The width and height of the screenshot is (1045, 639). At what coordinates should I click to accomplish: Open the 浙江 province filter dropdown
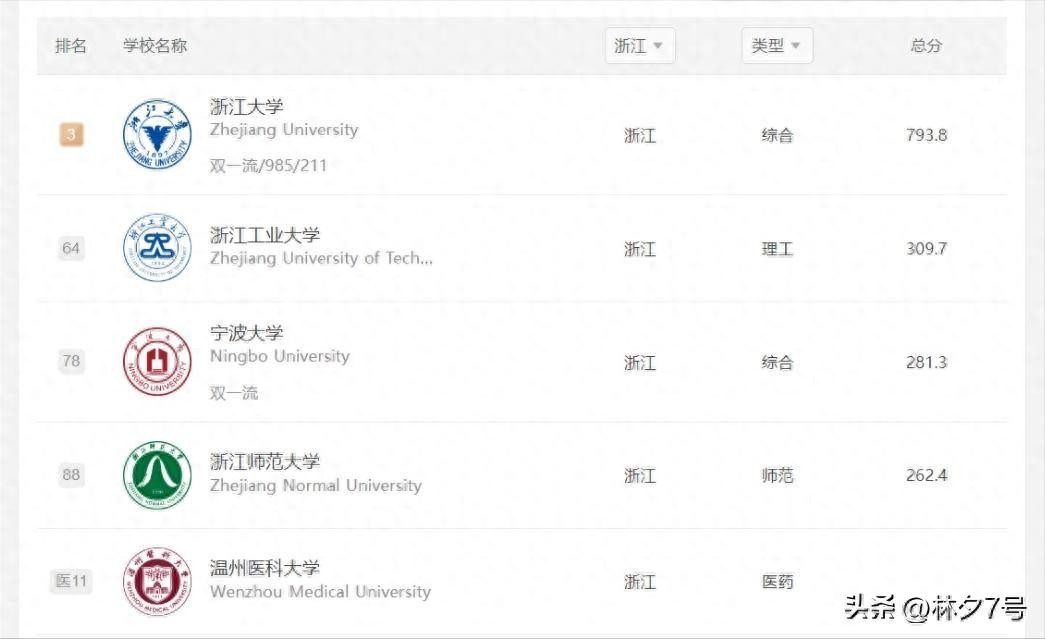point(640,46)
